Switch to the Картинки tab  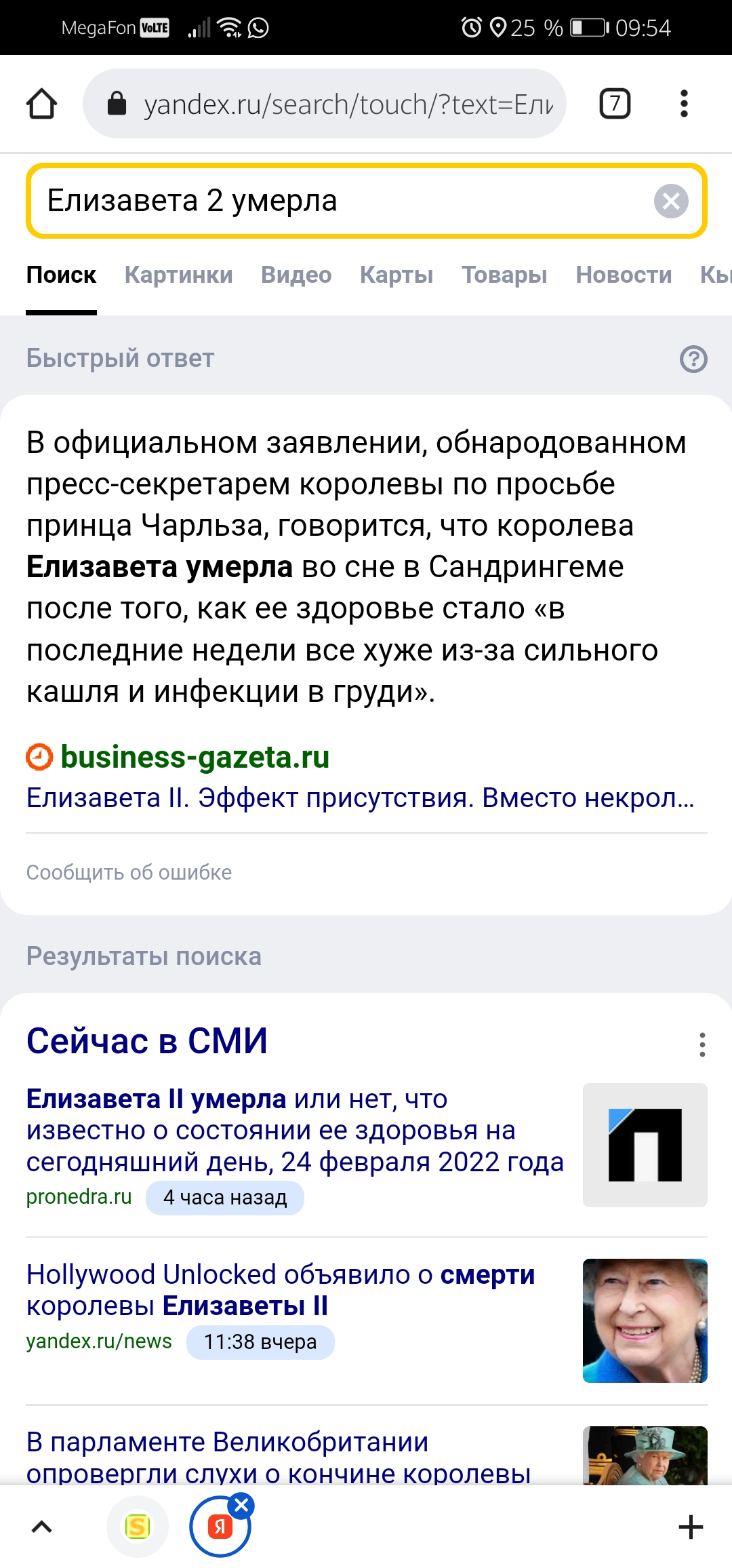click(178, 275)
